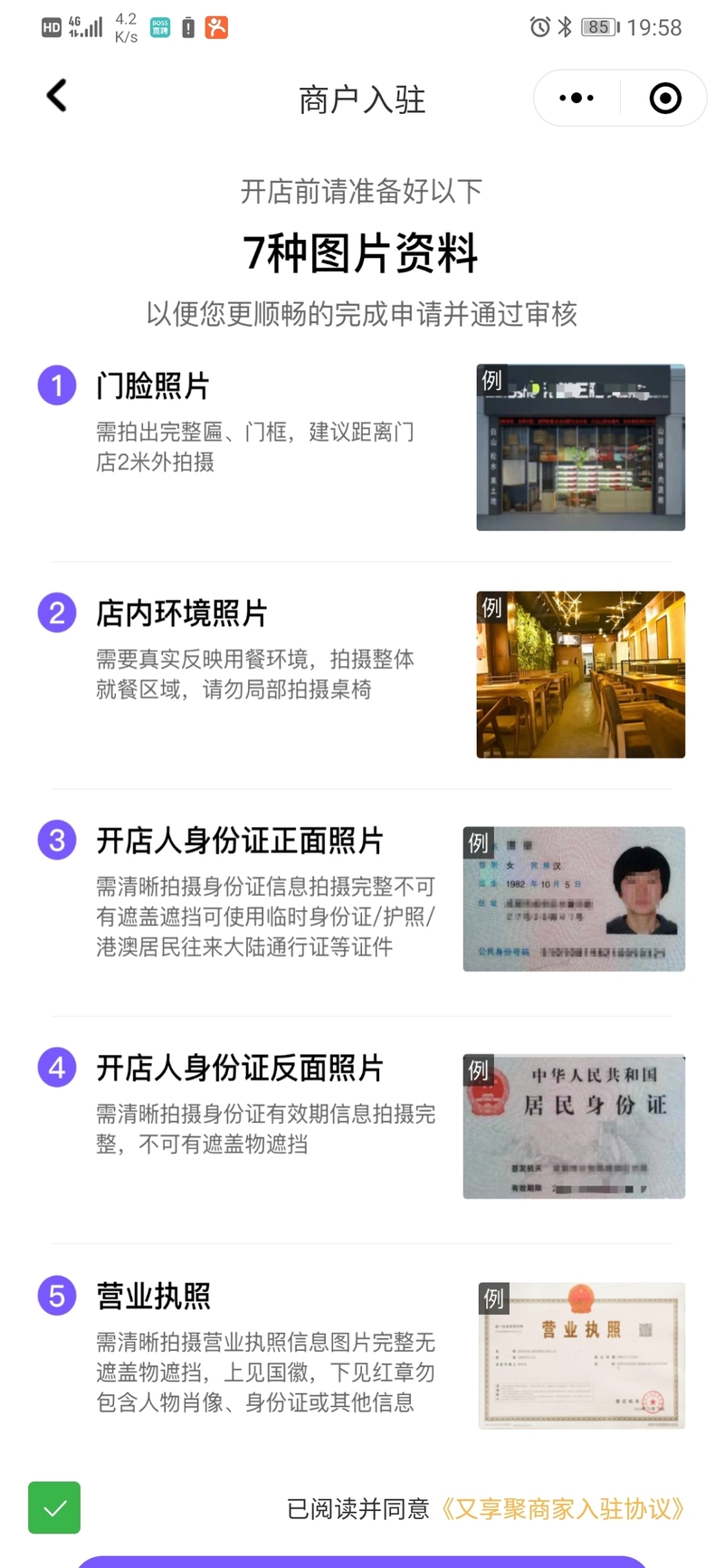Go back from the 商户入驻 page
Image resolution: width=724 pixels, height=1568 pixels.
pyautogui.click(x=56, y=96)
